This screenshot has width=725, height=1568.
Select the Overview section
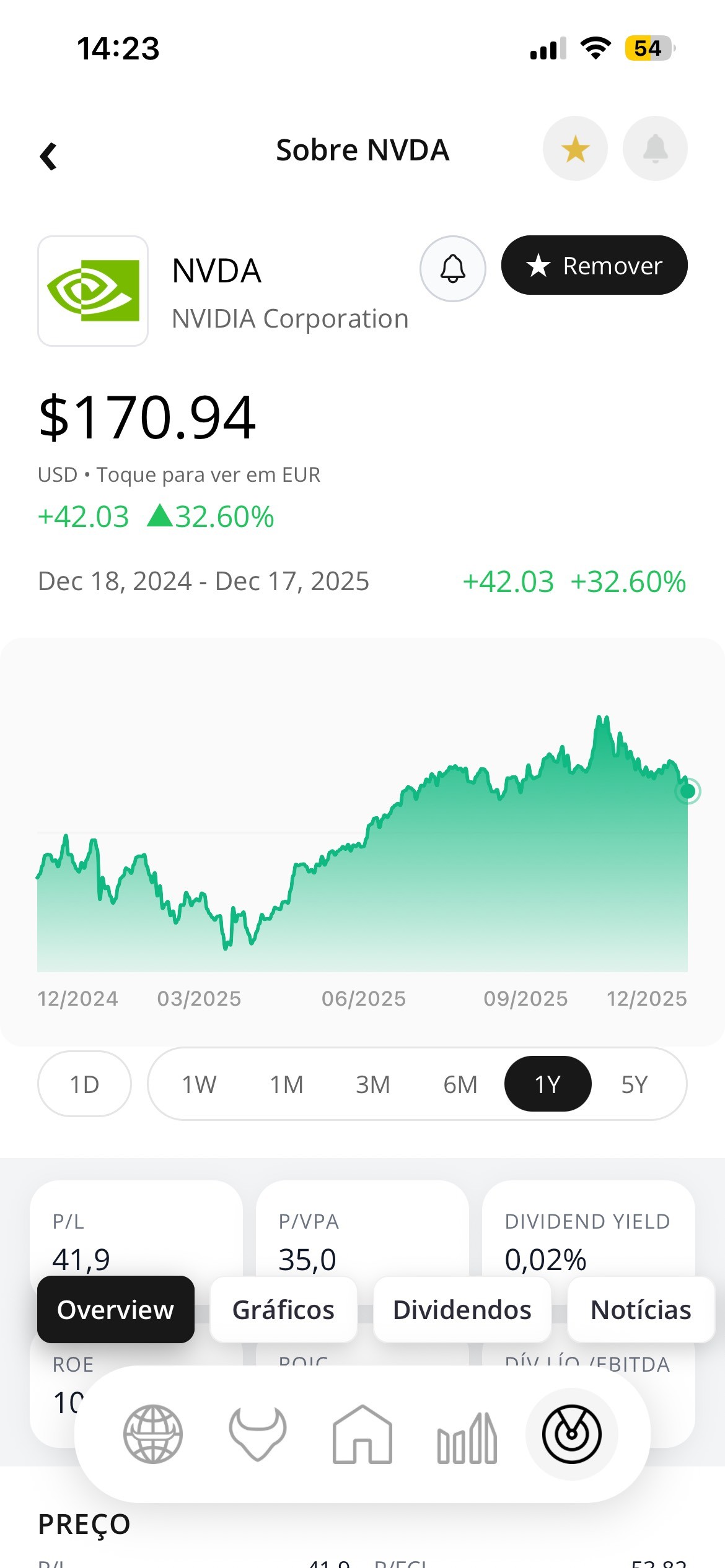pyautogui.click(x=116, y=1310)
